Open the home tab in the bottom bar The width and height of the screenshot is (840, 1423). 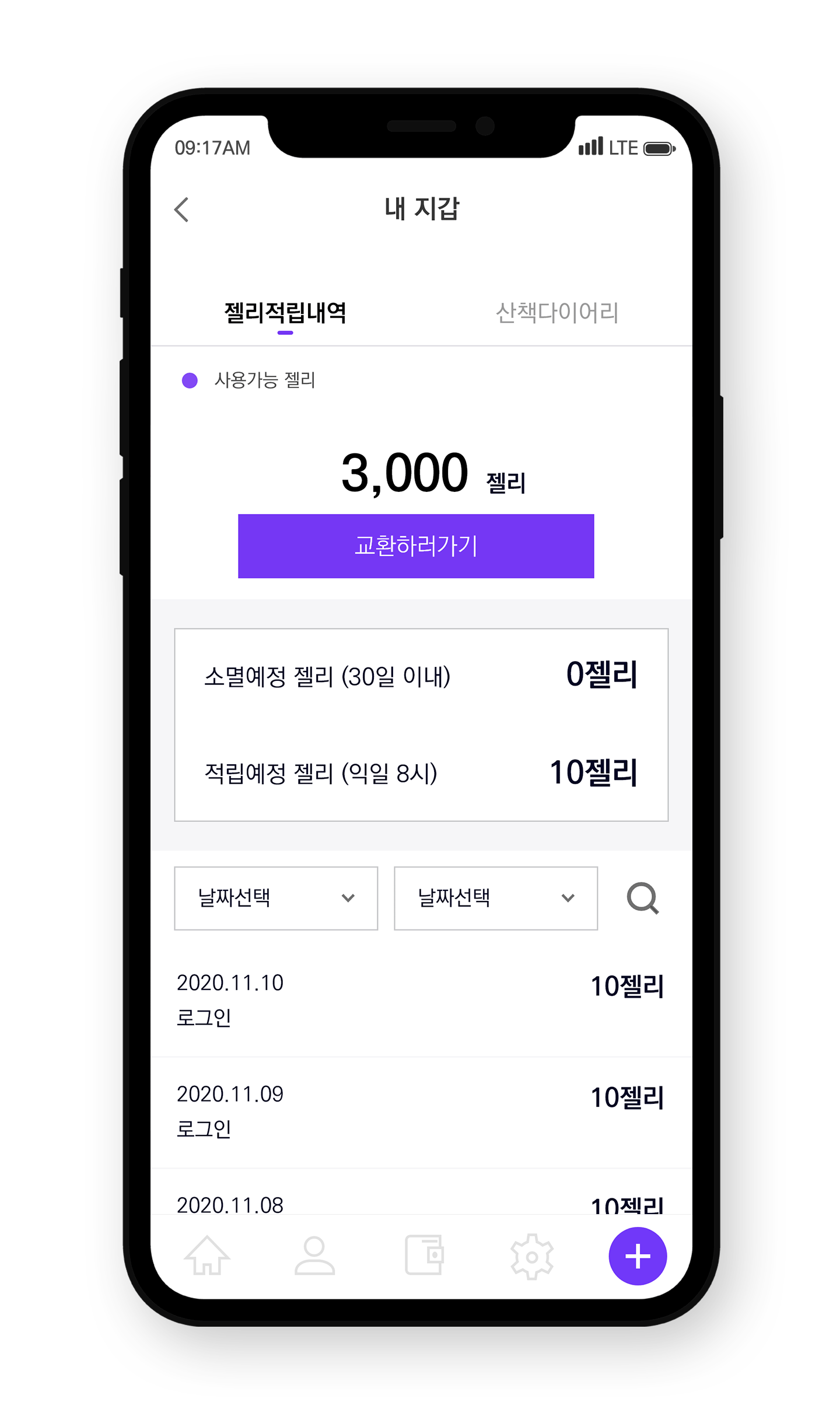[207, 1256]
